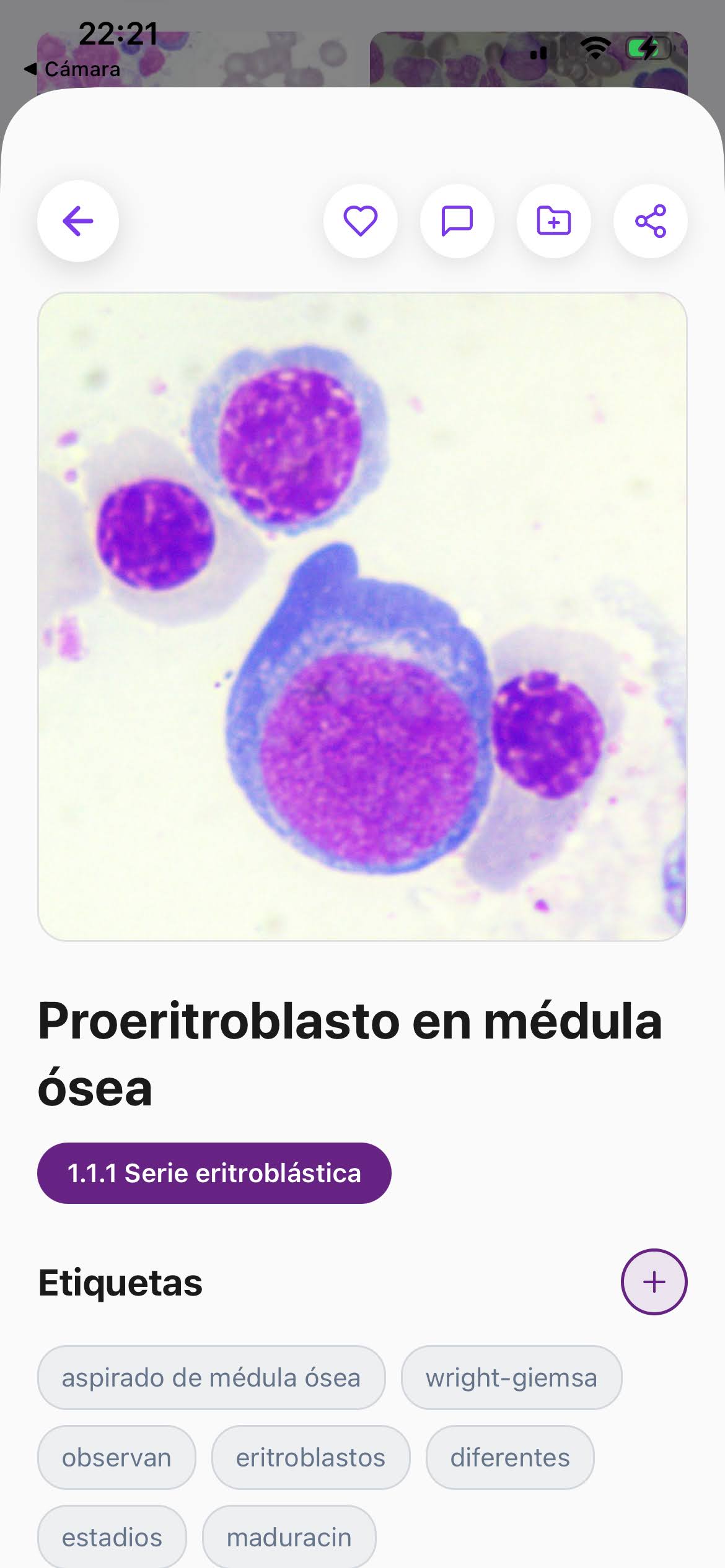This screenshot has height=1568, width=725.
Task: Go back with the purple arrow
Action: coord(78,221)
